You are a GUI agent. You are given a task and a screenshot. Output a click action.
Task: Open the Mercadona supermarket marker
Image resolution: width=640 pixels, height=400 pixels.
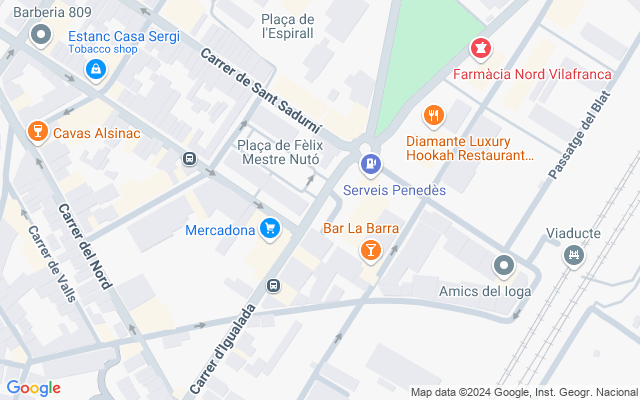[x=268, y=230]
